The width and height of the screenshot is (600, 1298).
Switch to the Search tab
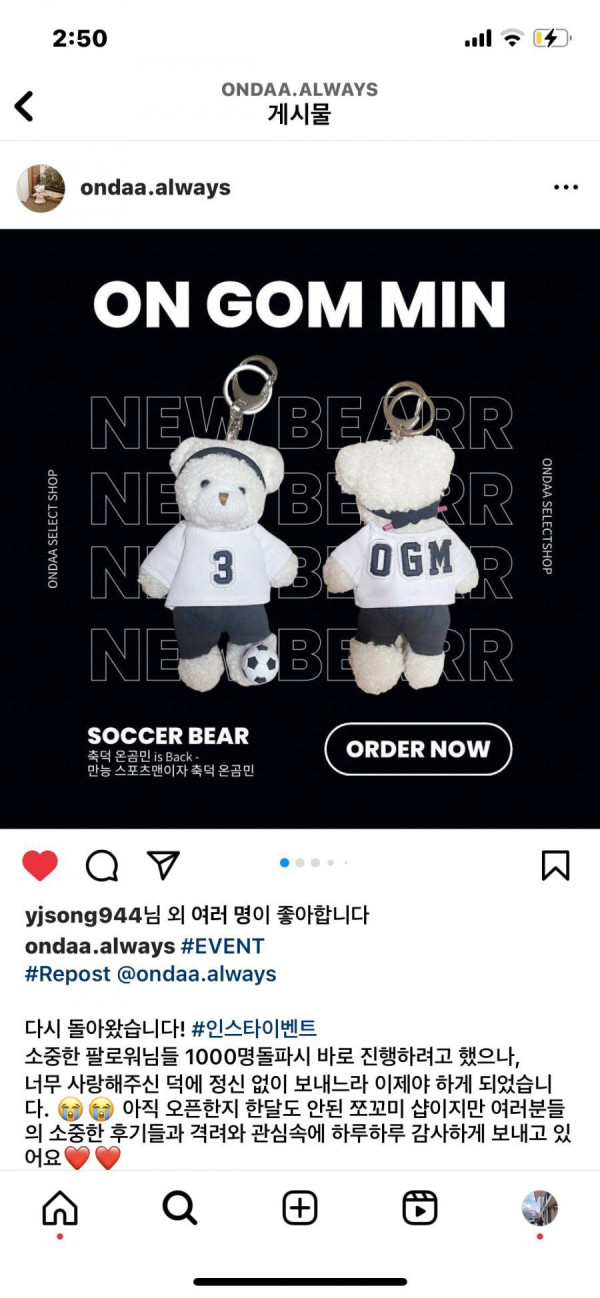click(180, 1208)
